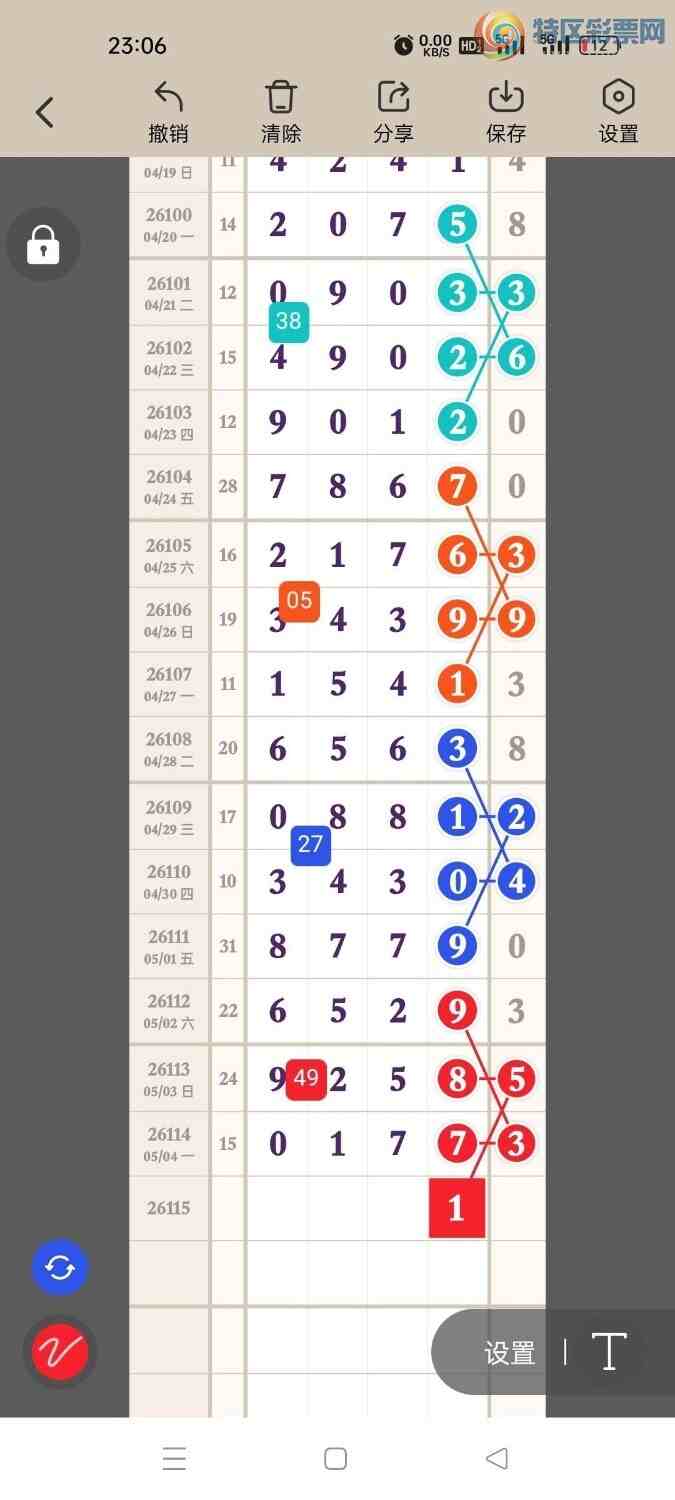Go back with the top-left arrow

45,112
